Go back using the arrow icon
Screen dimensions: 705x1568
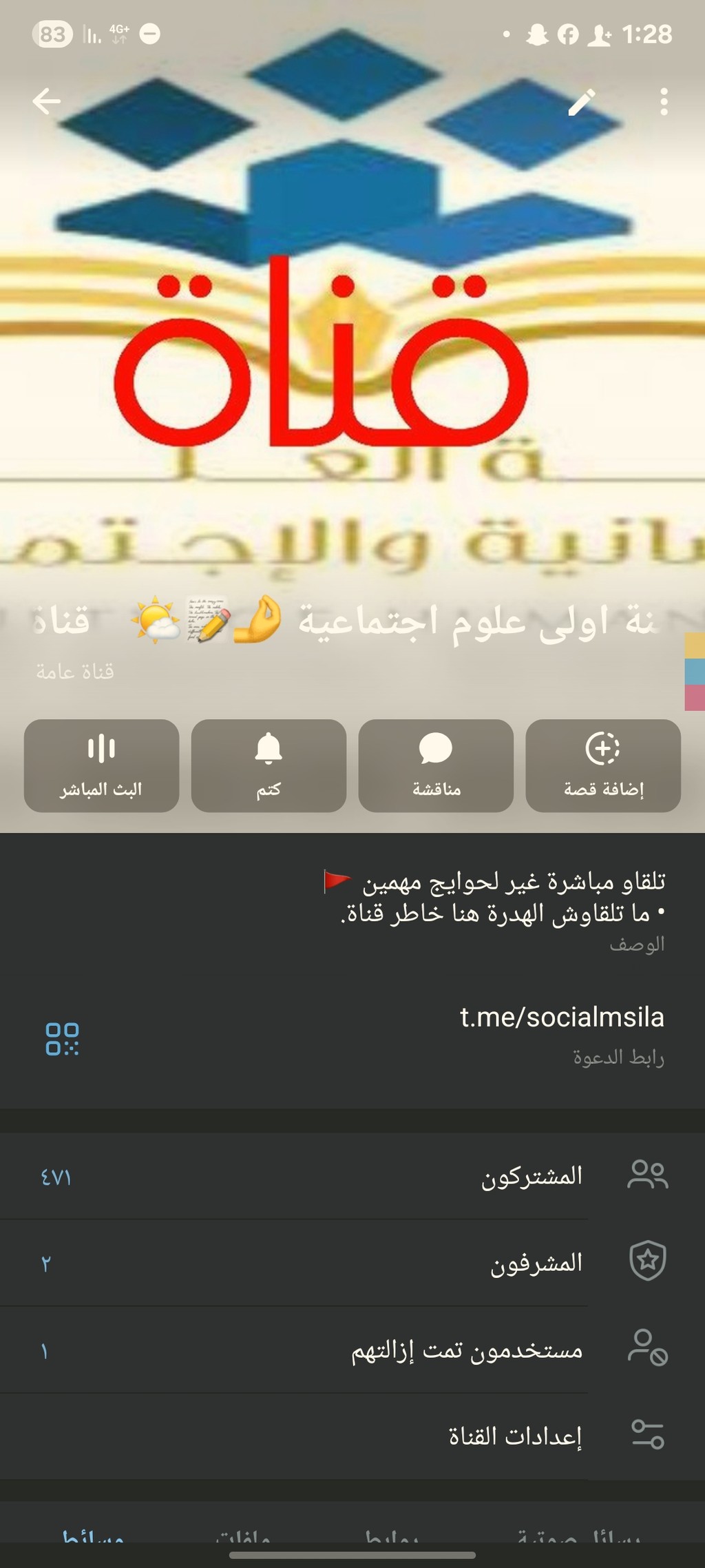click(x=46, y=101)
